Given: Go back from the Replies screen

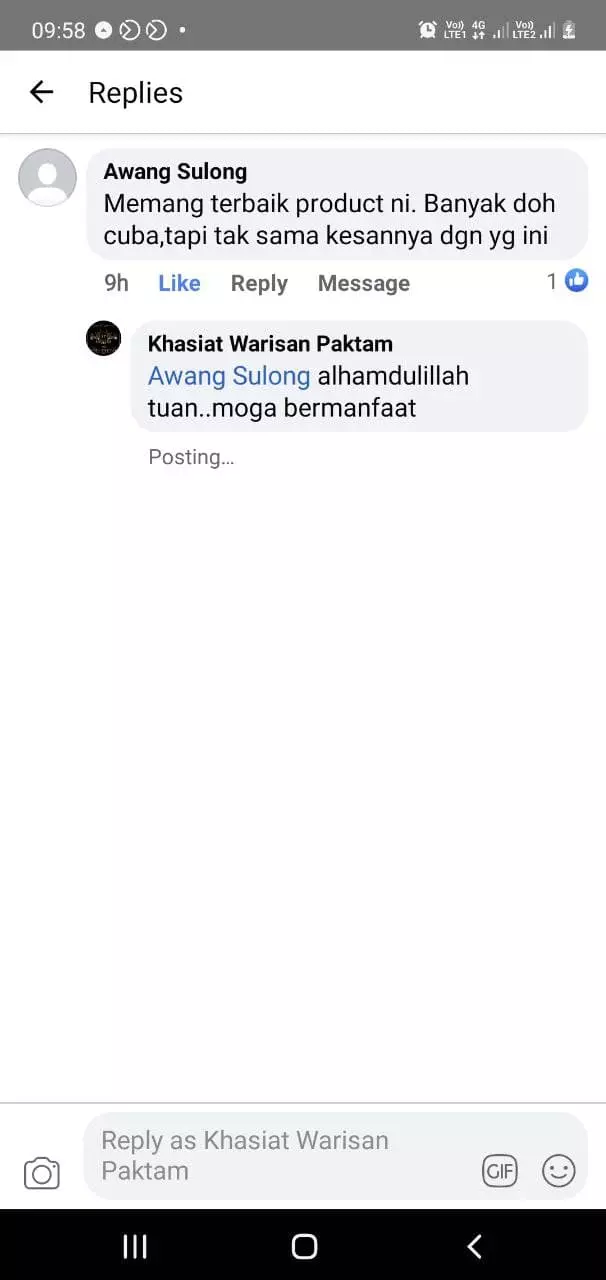Looking at the screenshot, I should (41, 93).
